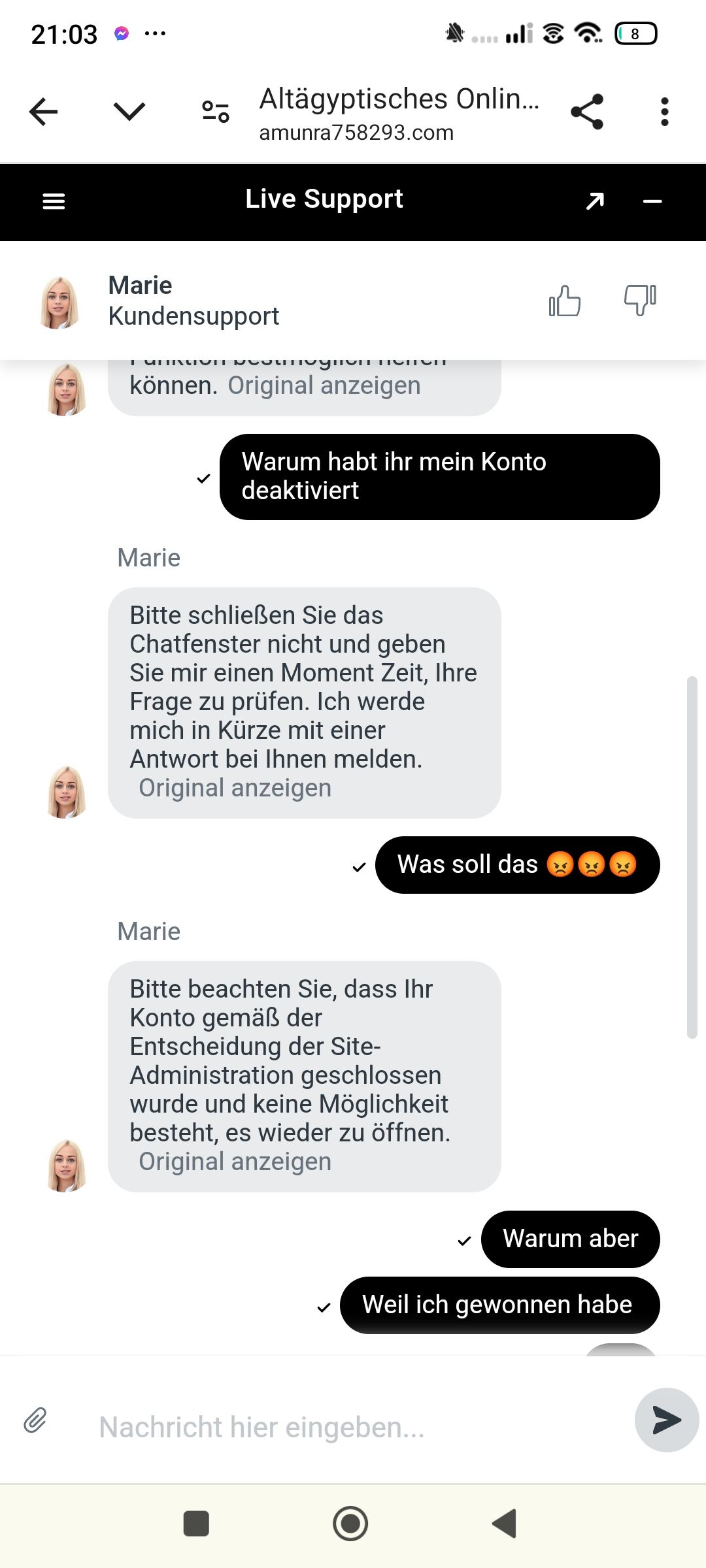
Task: Attach a file with the paperclip
Action: (x=35, y=1420)
